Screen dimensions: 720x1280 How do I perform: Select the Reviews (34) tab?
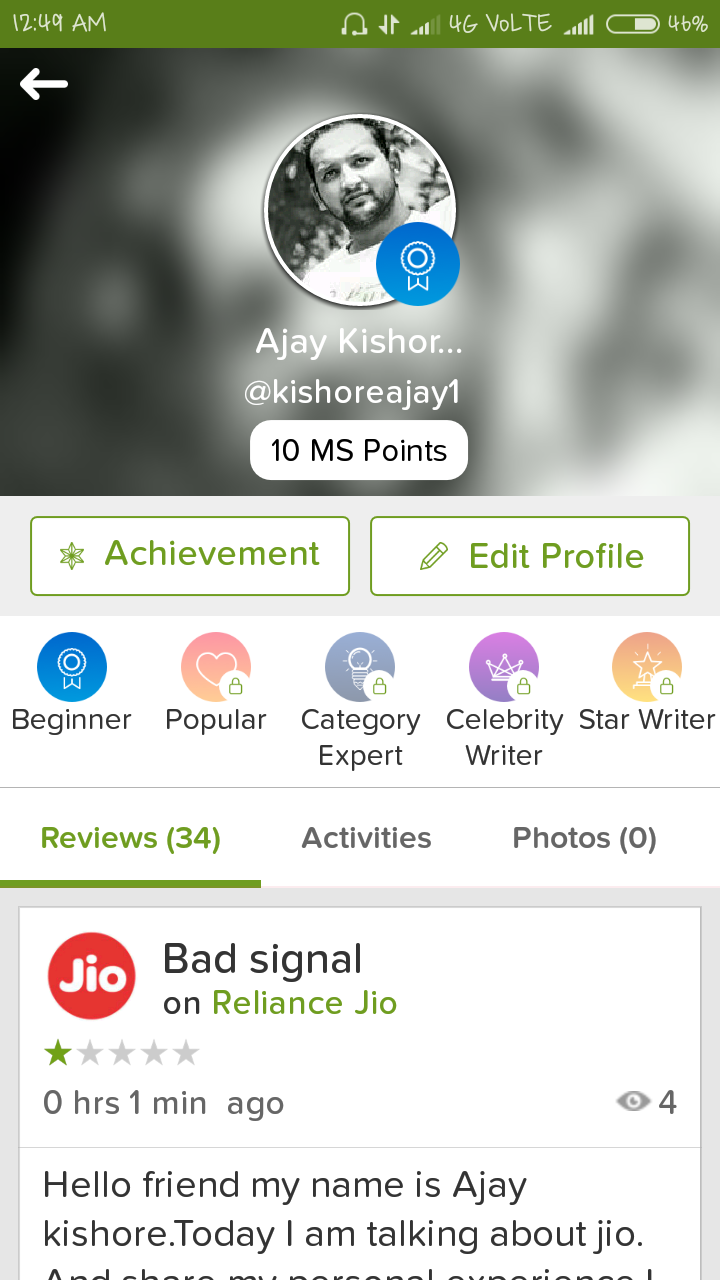[x=130, y=838]
